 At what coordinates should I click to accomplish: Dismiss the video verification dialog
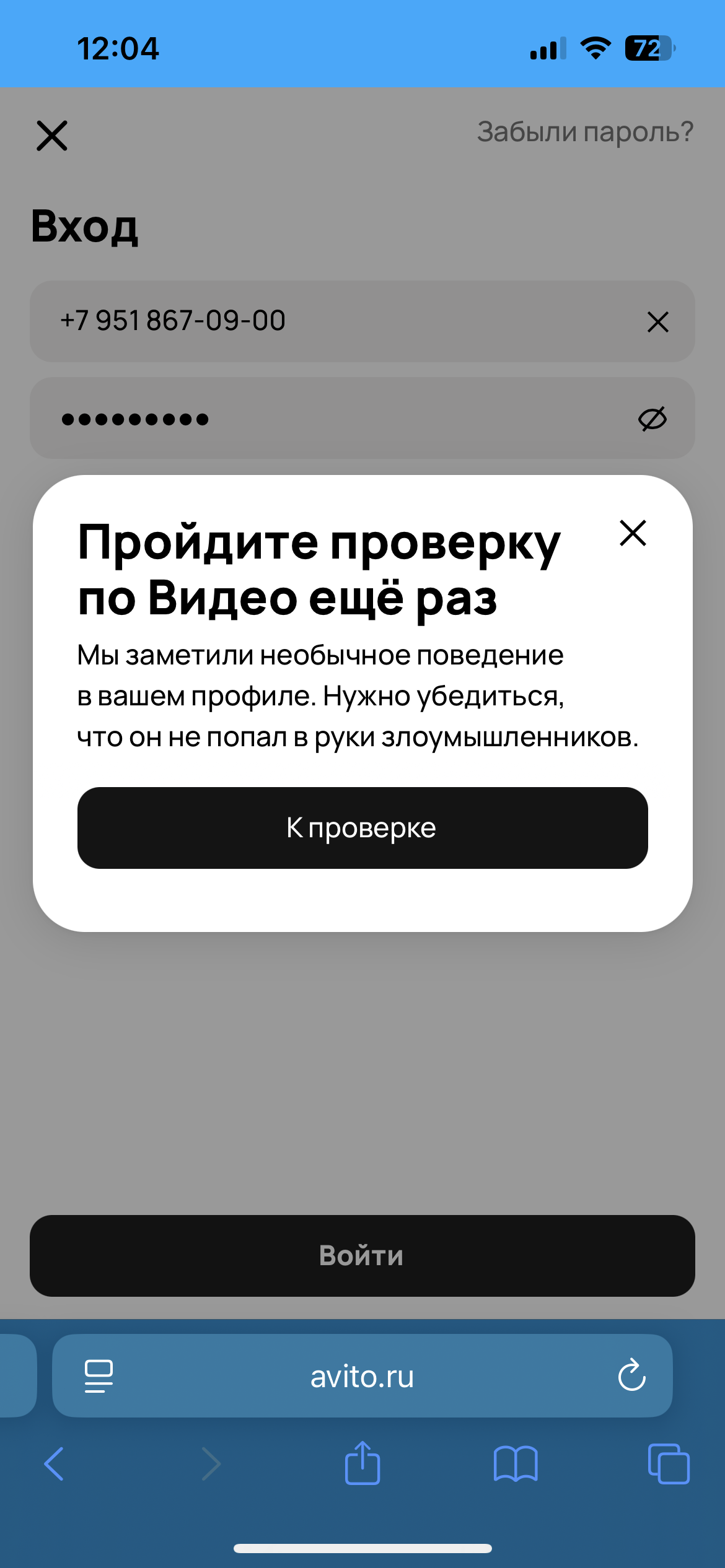coord(633,533)
